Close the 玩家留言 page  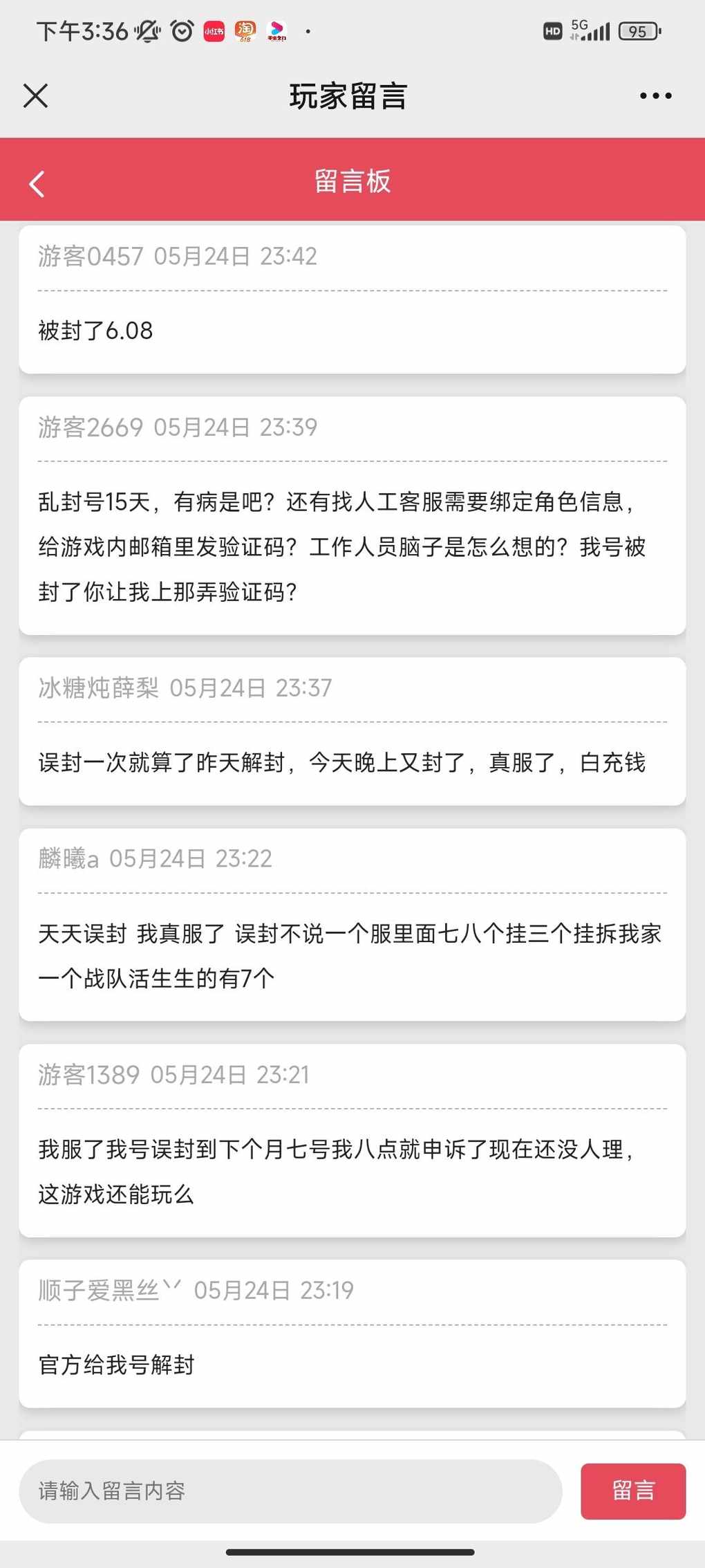35,96
